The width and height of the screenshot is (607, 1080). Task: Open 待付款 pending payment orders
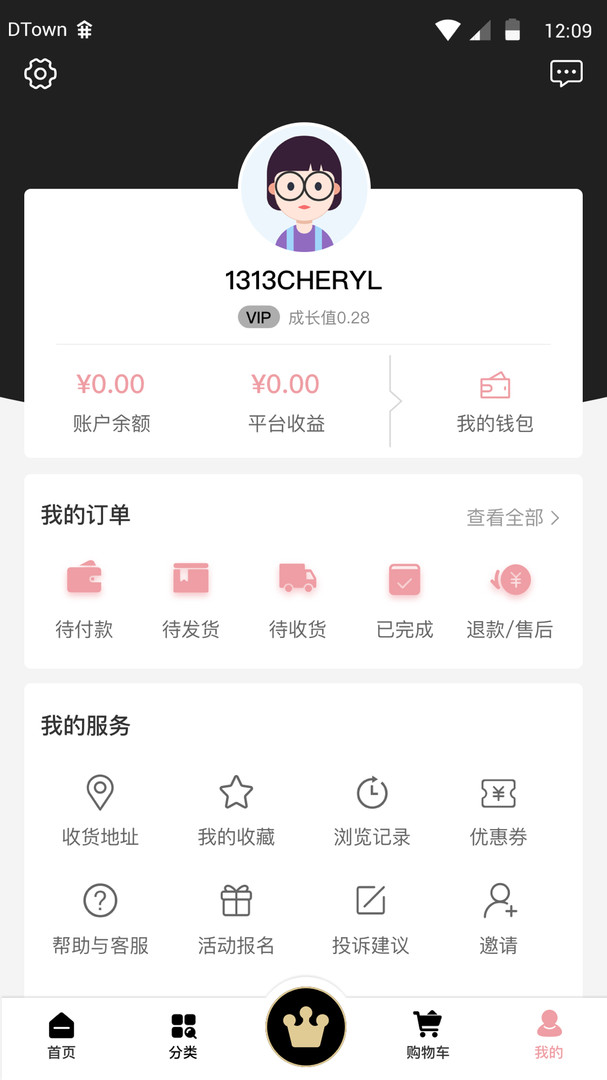[x=84, y=600]
